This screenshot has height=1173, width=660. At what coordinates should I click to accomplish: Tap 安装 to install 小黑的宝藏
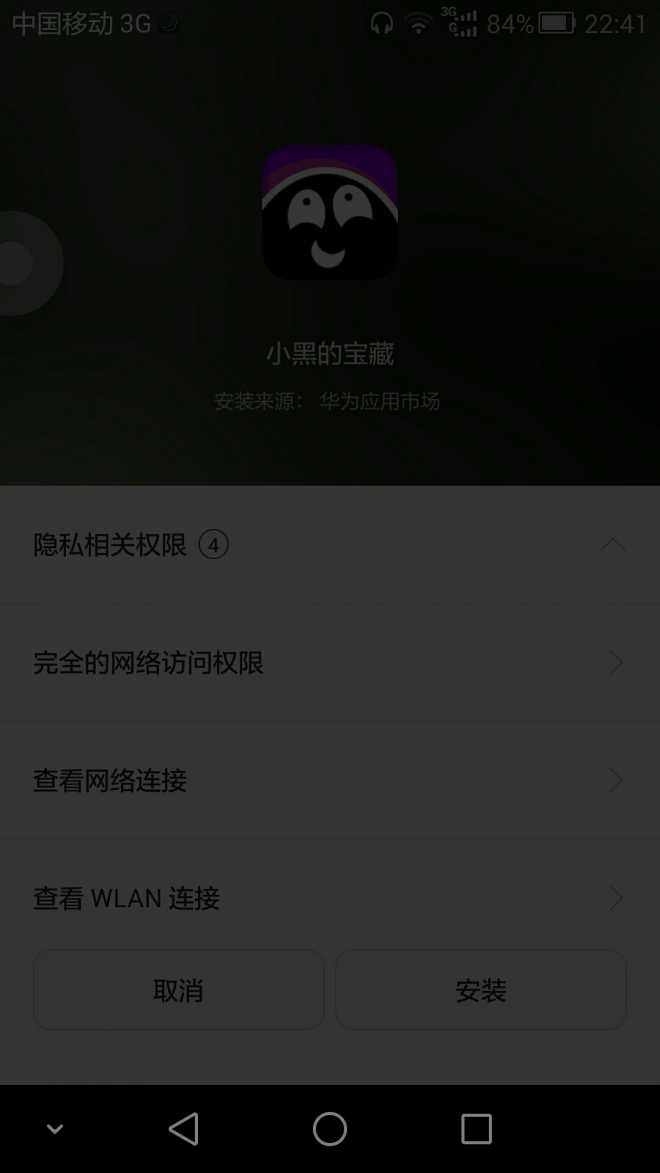(x=481, y=990)
